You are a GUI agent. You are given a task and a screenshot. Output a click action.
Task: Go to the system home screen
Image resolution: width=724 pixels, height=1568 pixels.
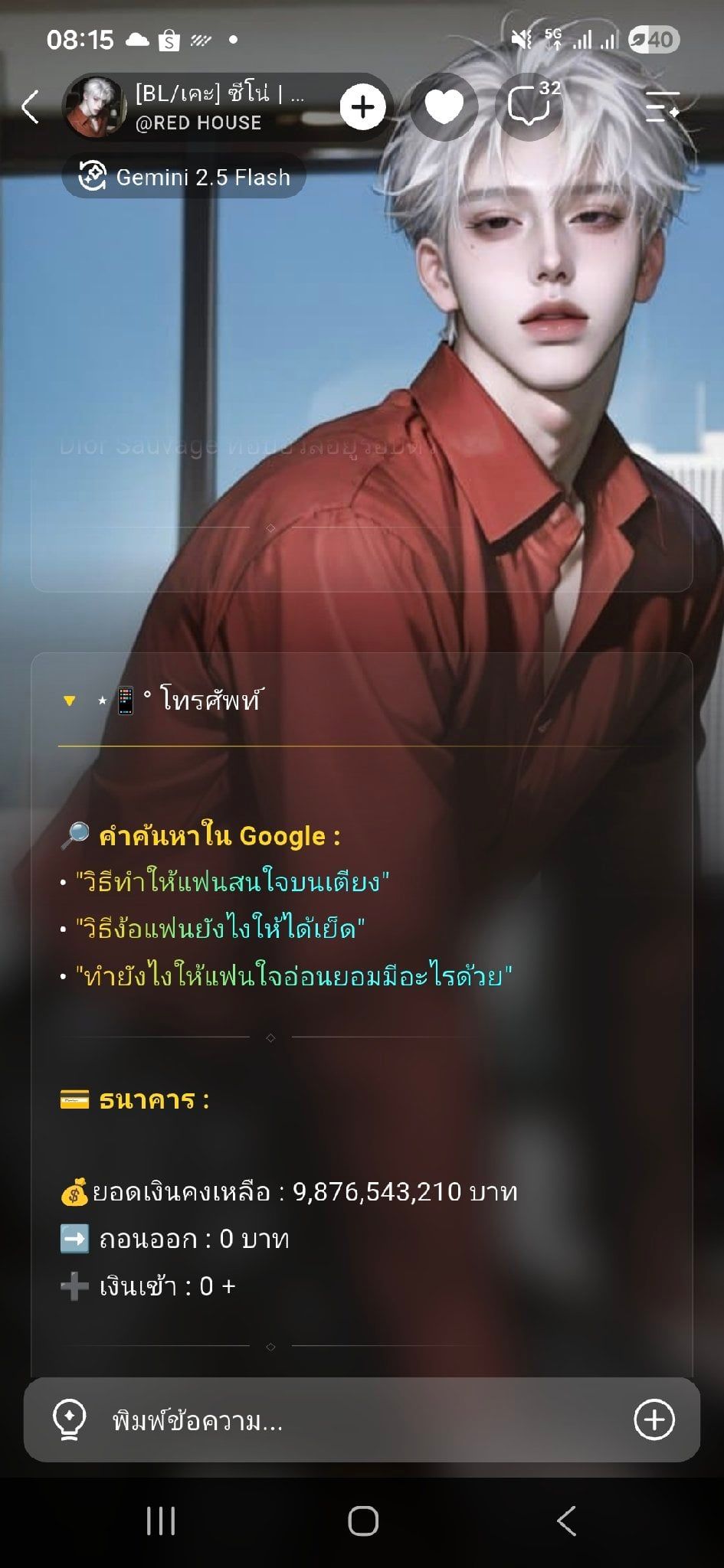tap(362, 1521)
